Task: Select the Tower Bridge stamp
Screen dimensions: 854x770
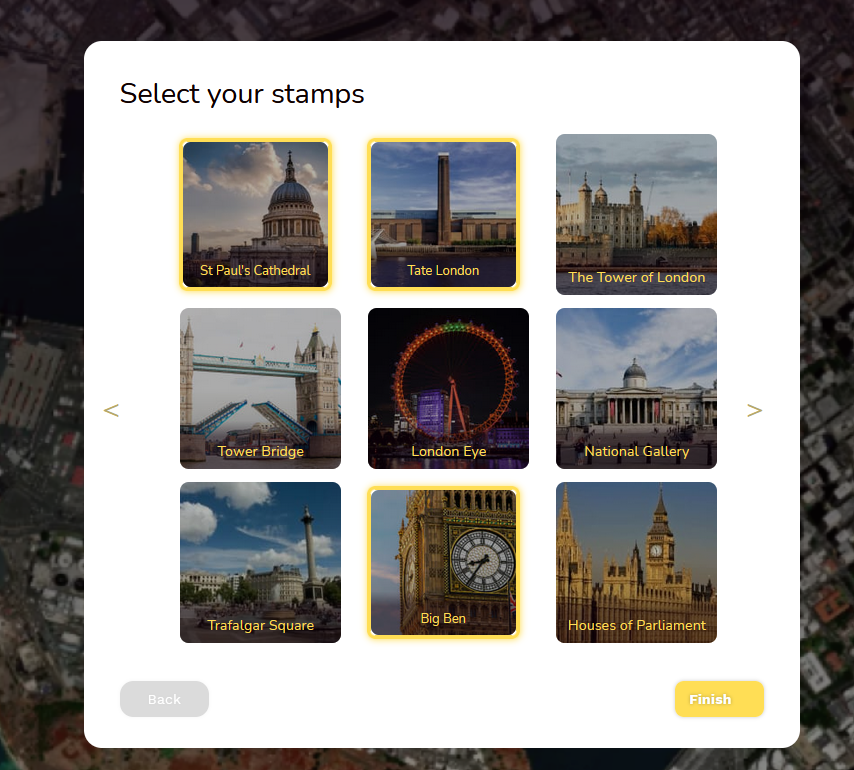Action: click(x=260, y=388)
